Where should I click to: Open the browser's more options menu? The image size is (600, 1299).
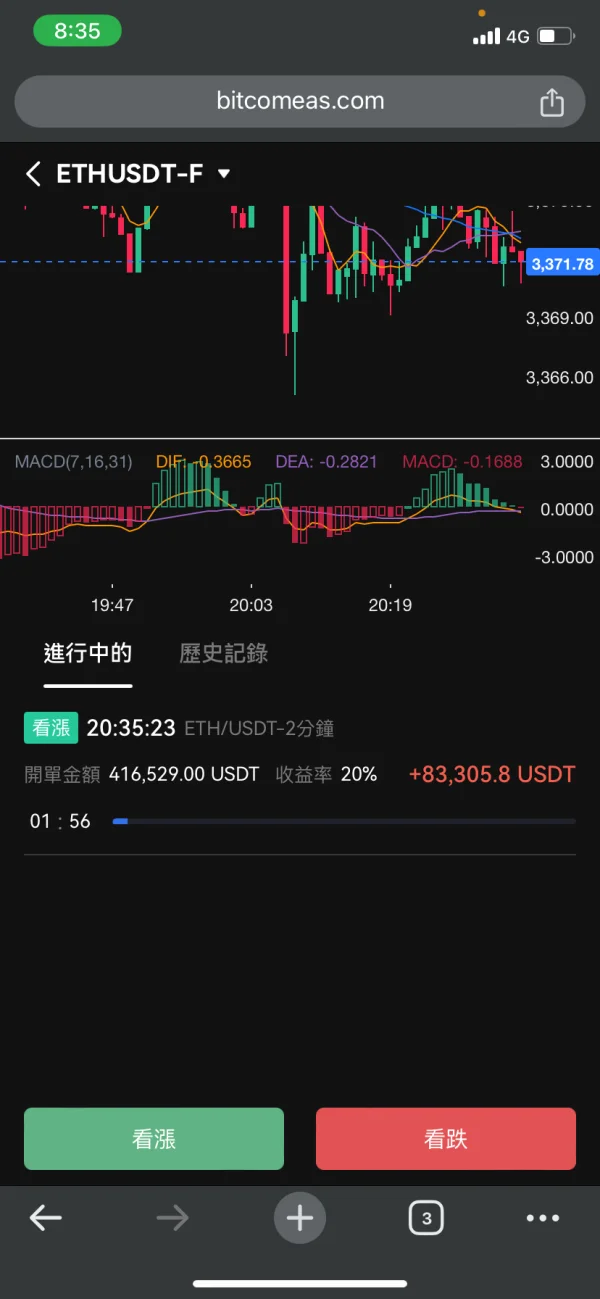[543, 1218]
